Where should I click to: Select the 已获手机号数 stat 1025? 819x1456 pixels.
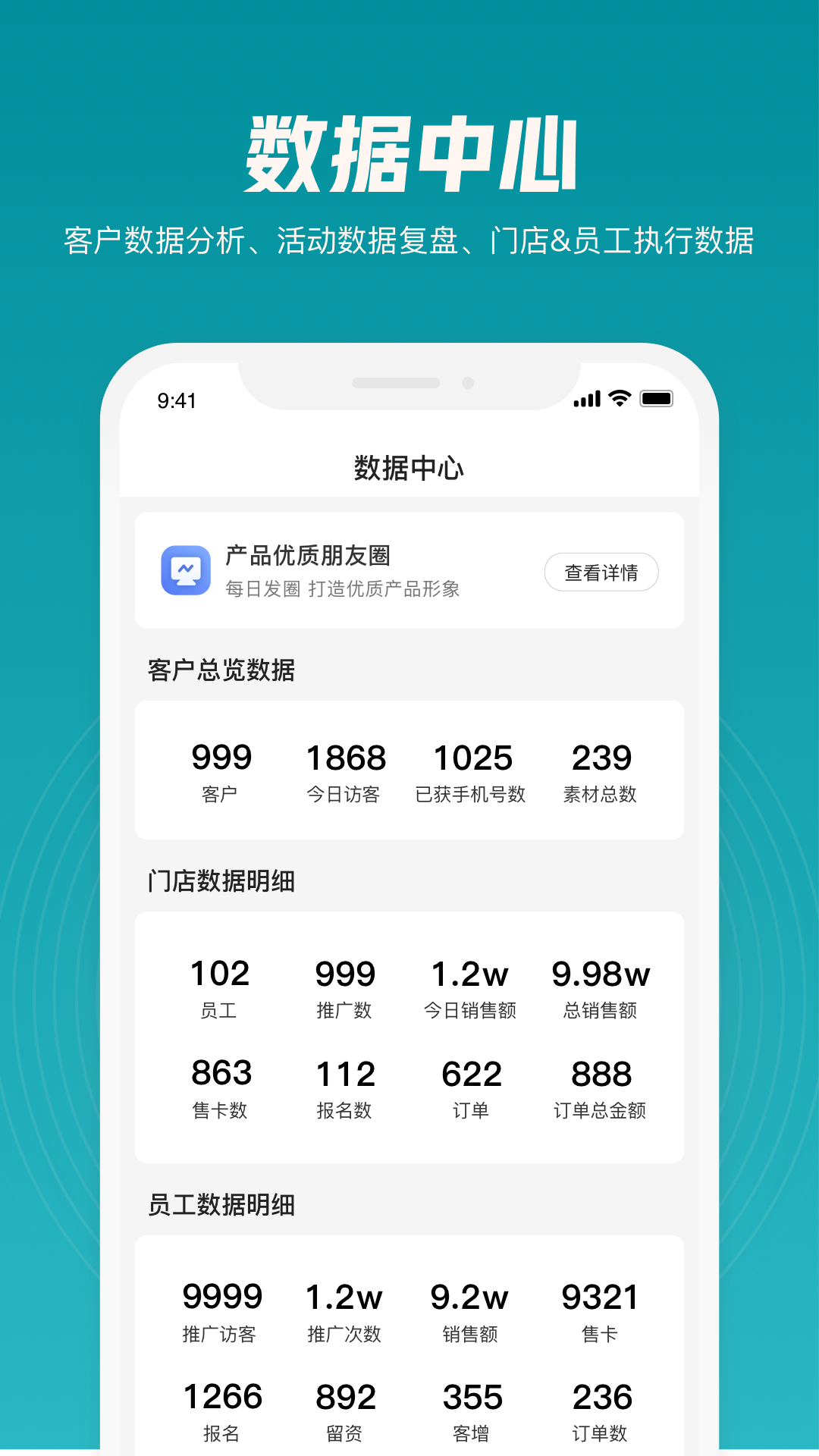[x=473, y=756]
